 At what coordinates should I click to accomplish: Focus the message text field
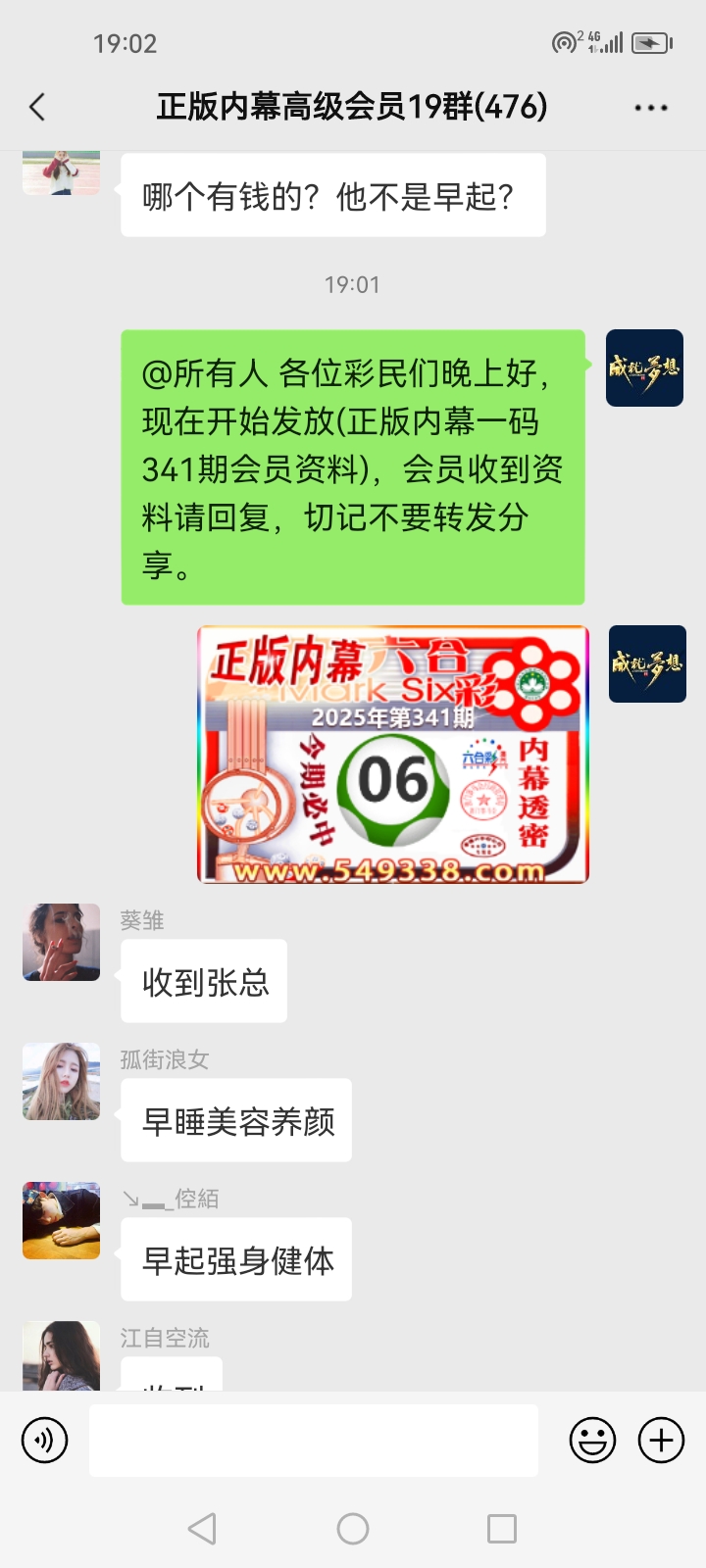tap(314, 1440)
